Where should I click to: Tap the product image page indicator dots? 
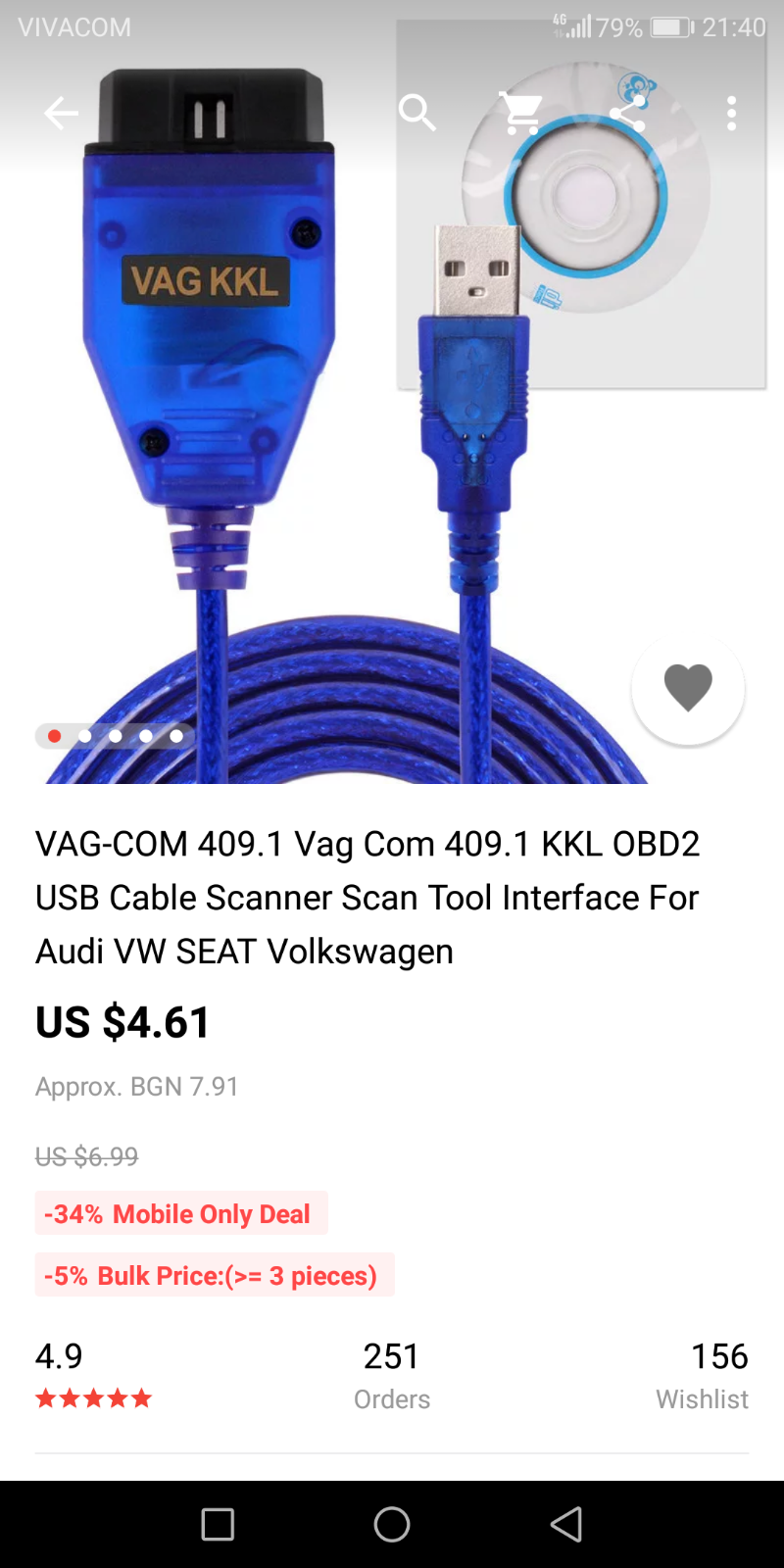click(116, 736)
